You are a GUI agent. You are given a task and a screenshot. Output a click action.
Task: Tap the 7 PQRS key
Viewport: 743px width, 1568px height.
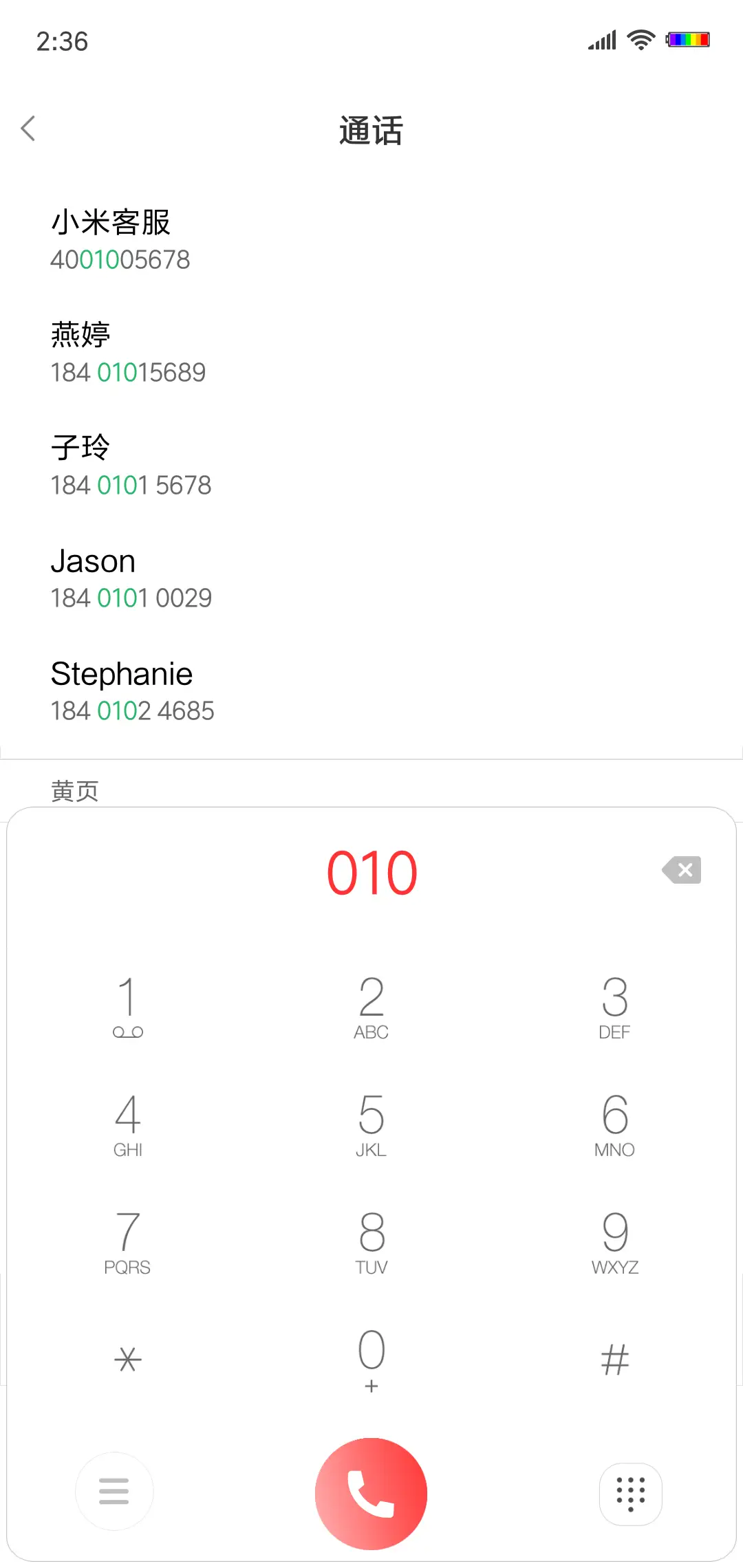click(x=128, y=1241)
